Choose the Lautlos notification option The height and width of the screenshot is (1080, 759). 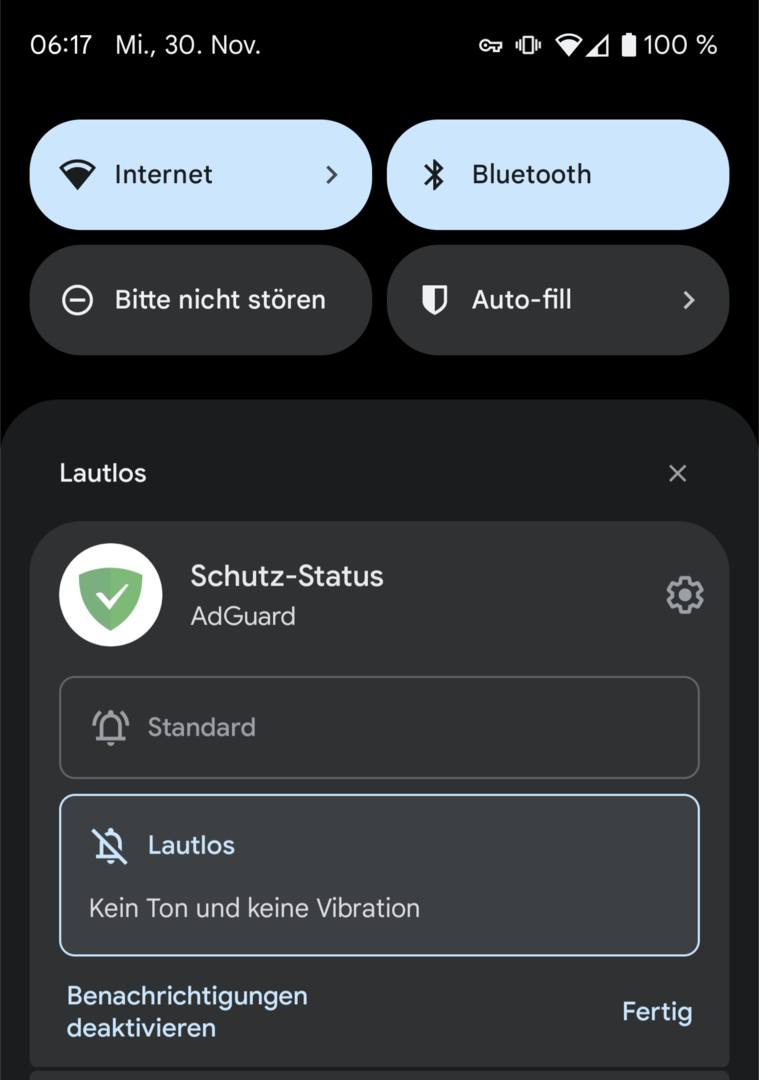click(379, 875)
